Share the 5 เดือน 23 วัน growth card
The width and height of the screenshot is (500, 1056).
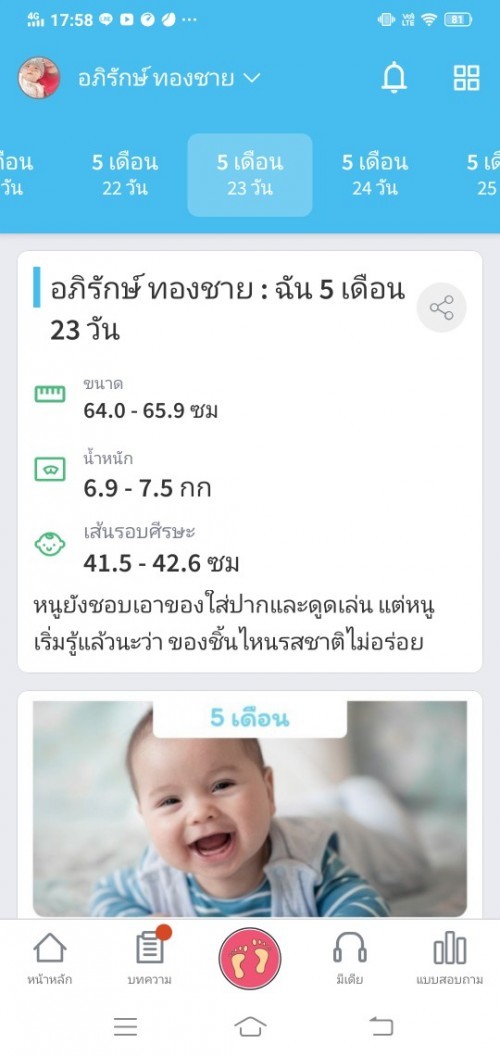pos(441,308)
